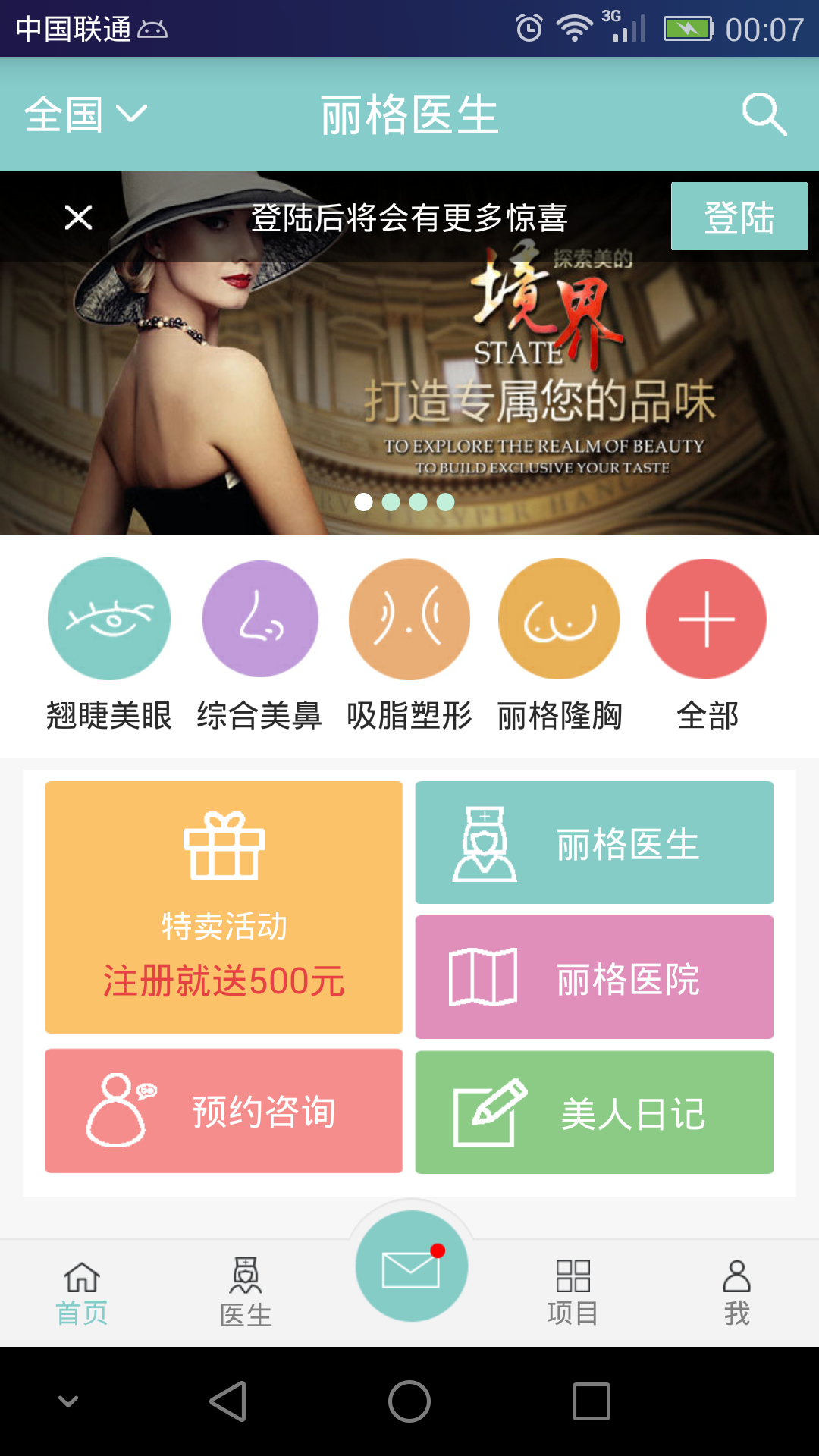819x1456 pixels.
Task: Open the search magnifier icon
Action: pyautogui.click(x=764, y=115)
